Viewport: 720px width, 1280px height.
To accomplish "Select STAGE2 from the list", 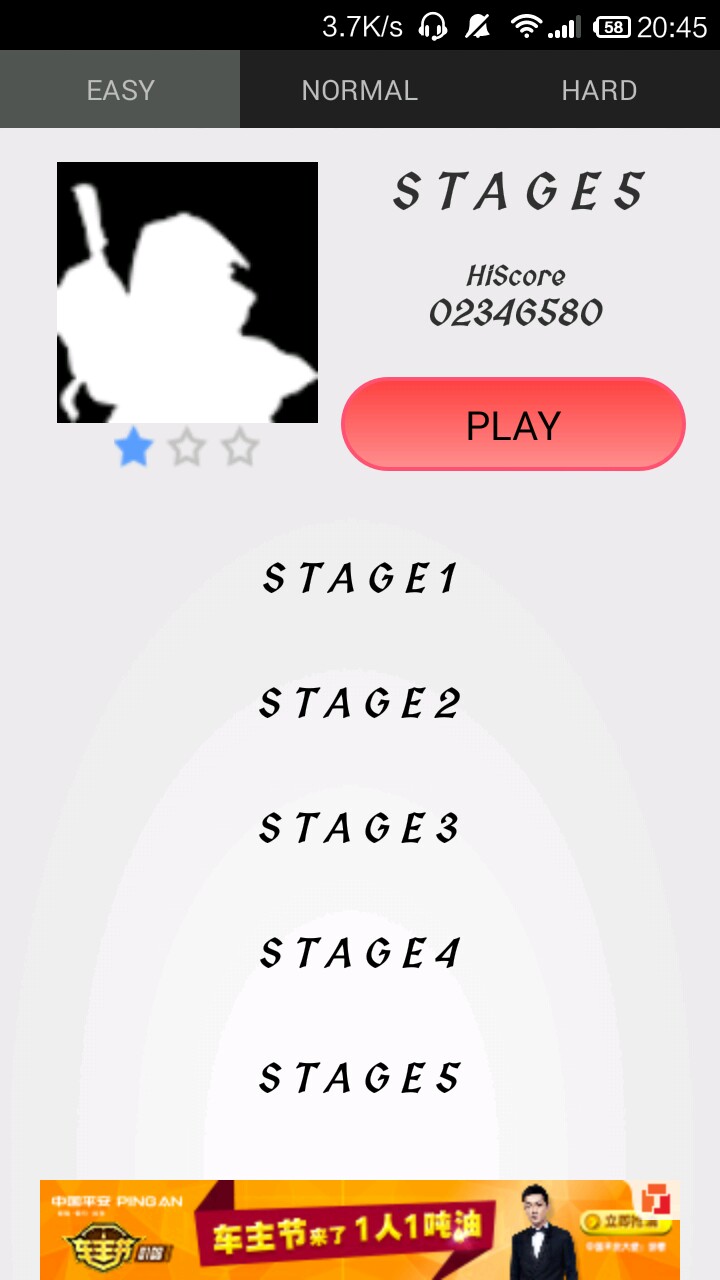I will (x=360, y=703).
